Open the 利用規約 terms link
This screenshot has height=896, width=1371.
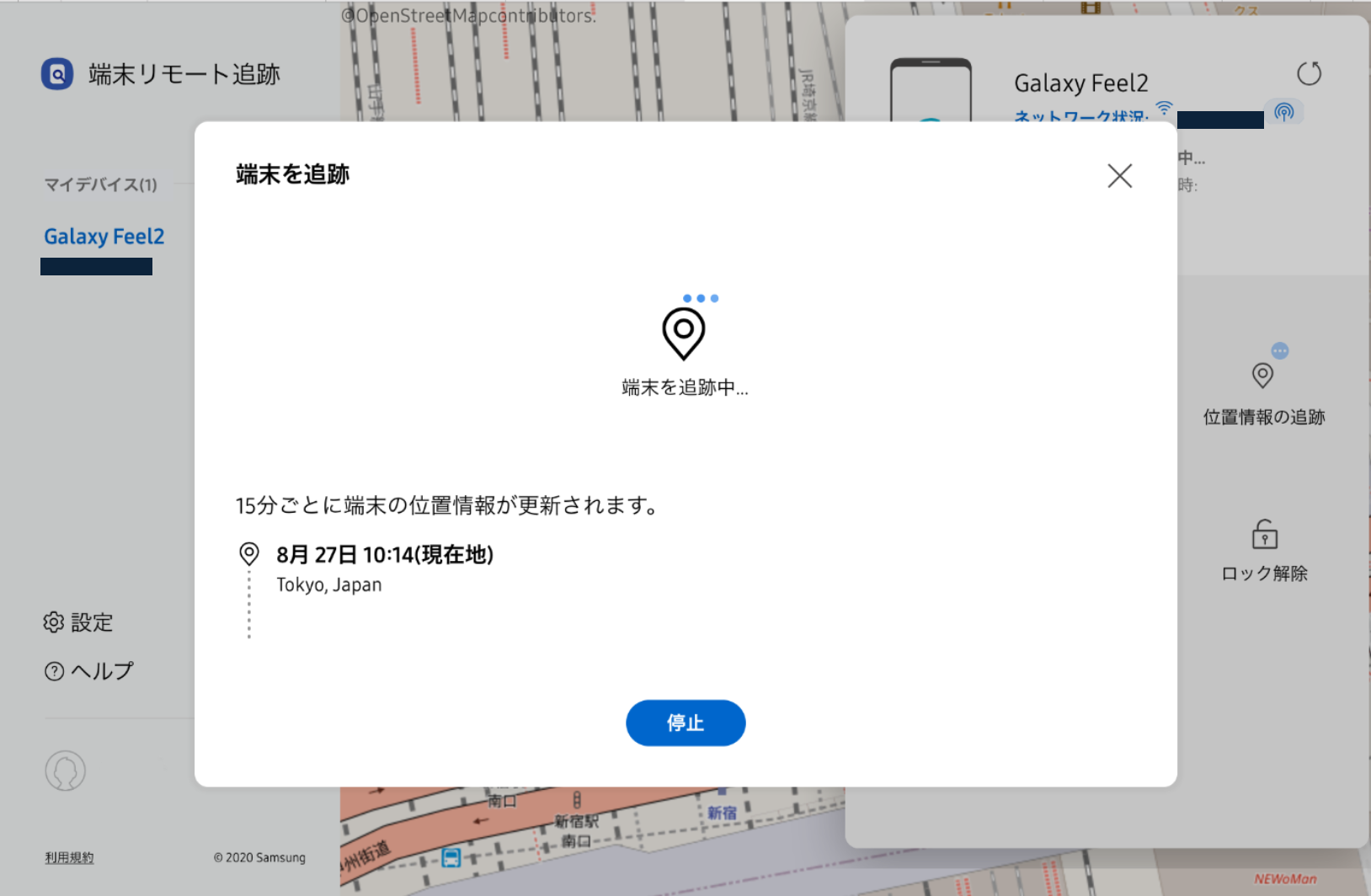69,857
